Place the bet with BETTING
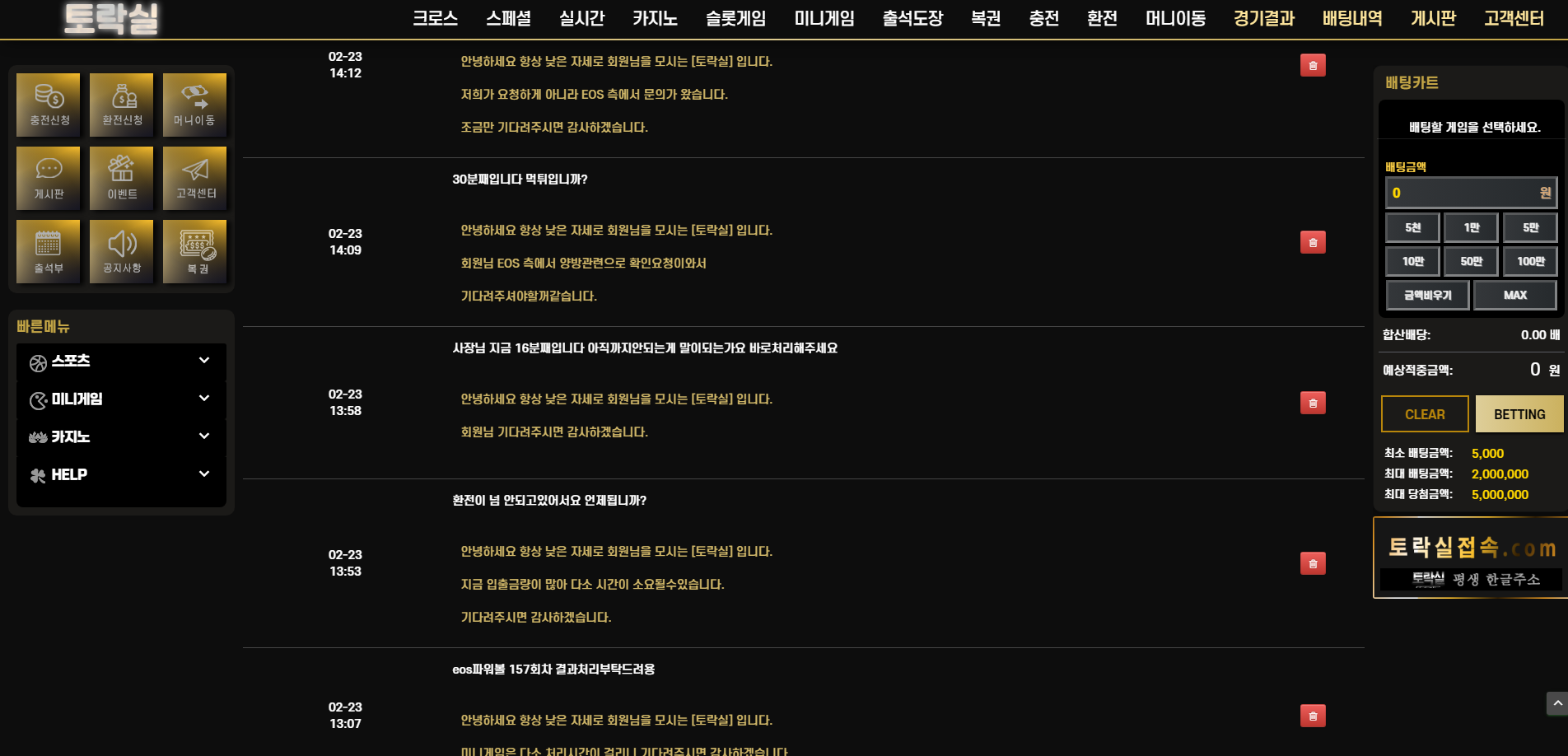The image size is (1568, 756). [x=1519, y=414]
